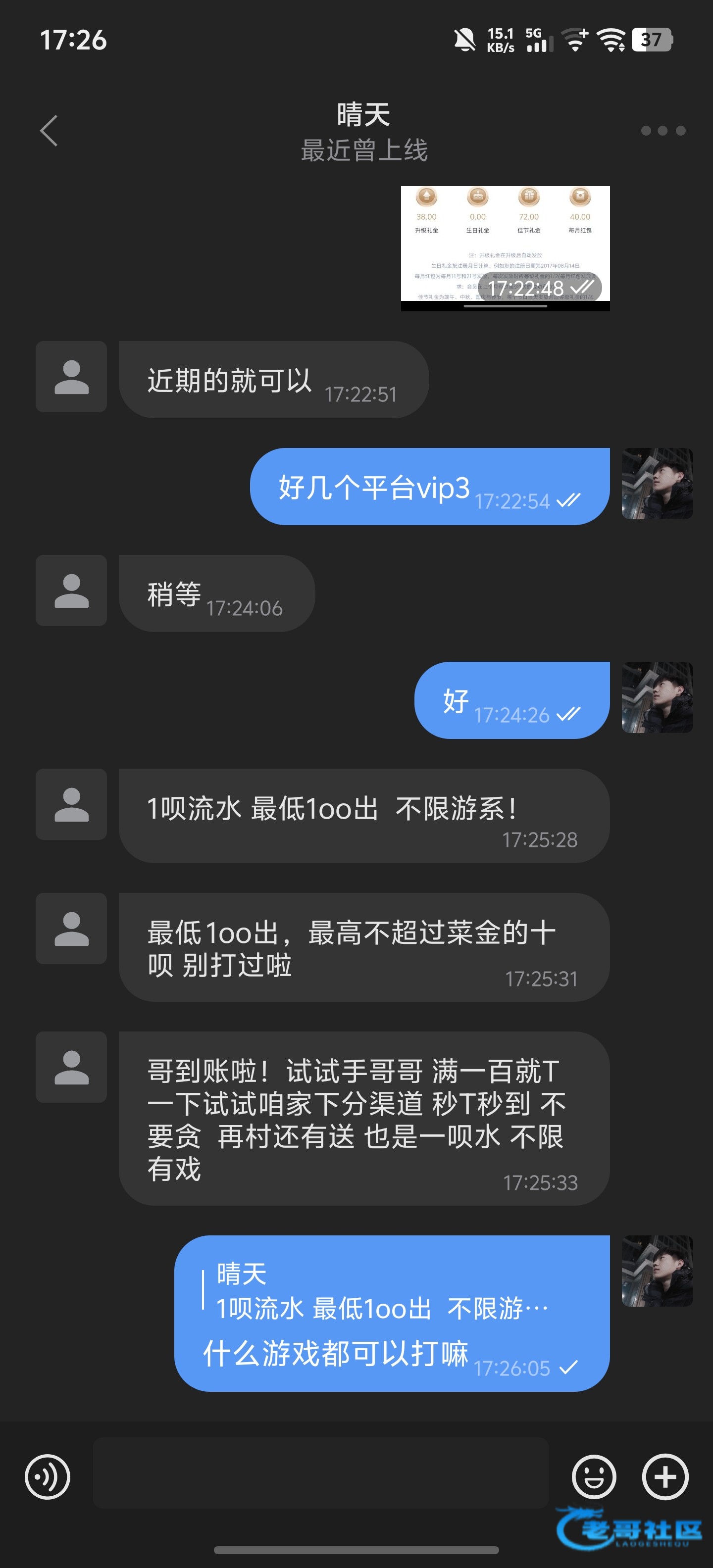
Task: Open the sent gift-money screenshot image
Action: coord(505,248)
